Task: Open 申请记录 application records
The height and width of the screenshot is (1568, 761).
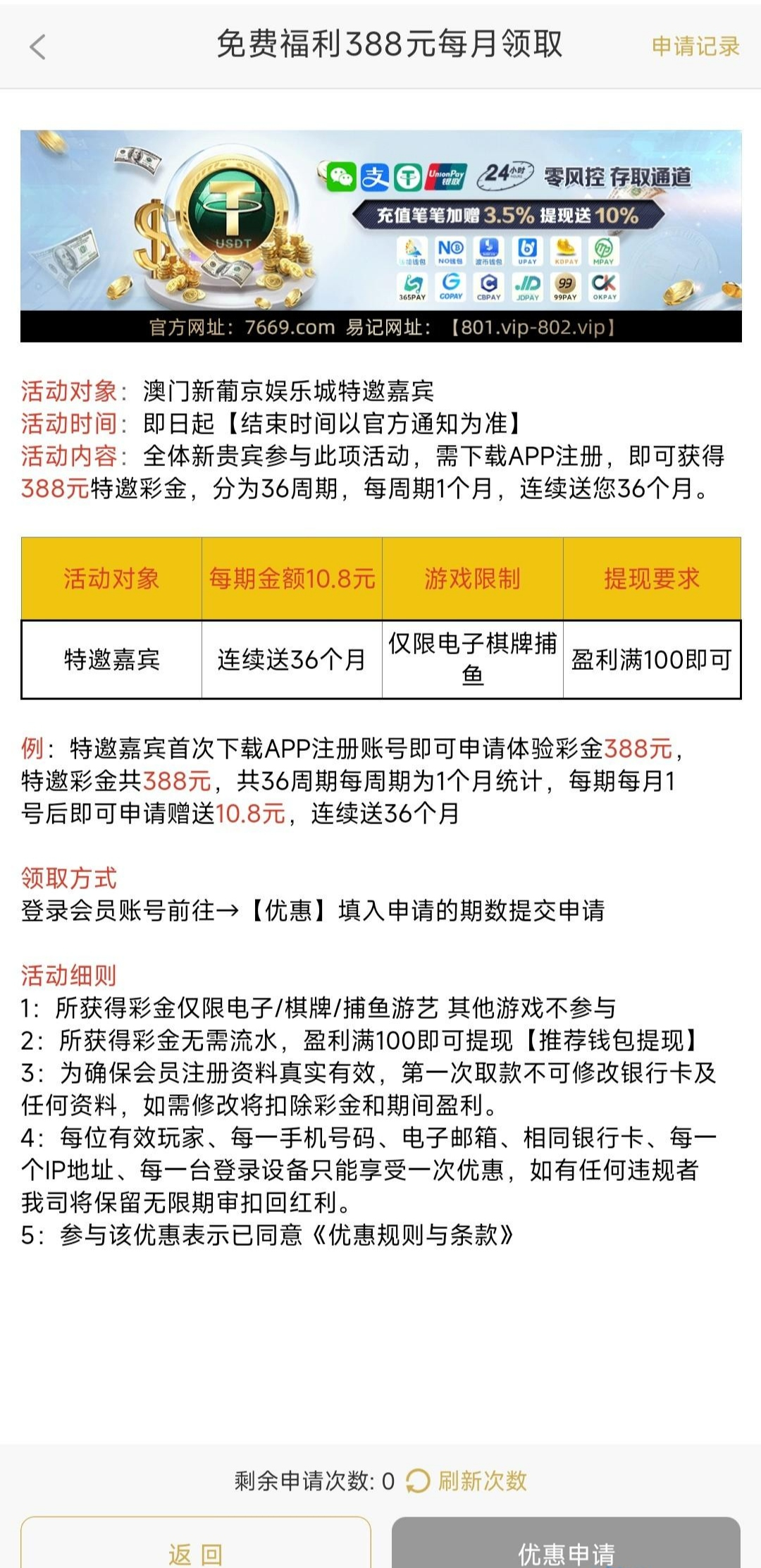Action: [695, 47]
